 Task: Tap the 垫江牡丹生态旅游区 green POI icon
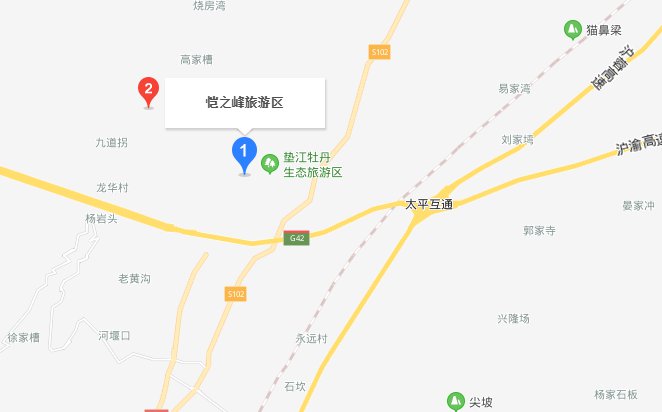[x=269, y=163]
